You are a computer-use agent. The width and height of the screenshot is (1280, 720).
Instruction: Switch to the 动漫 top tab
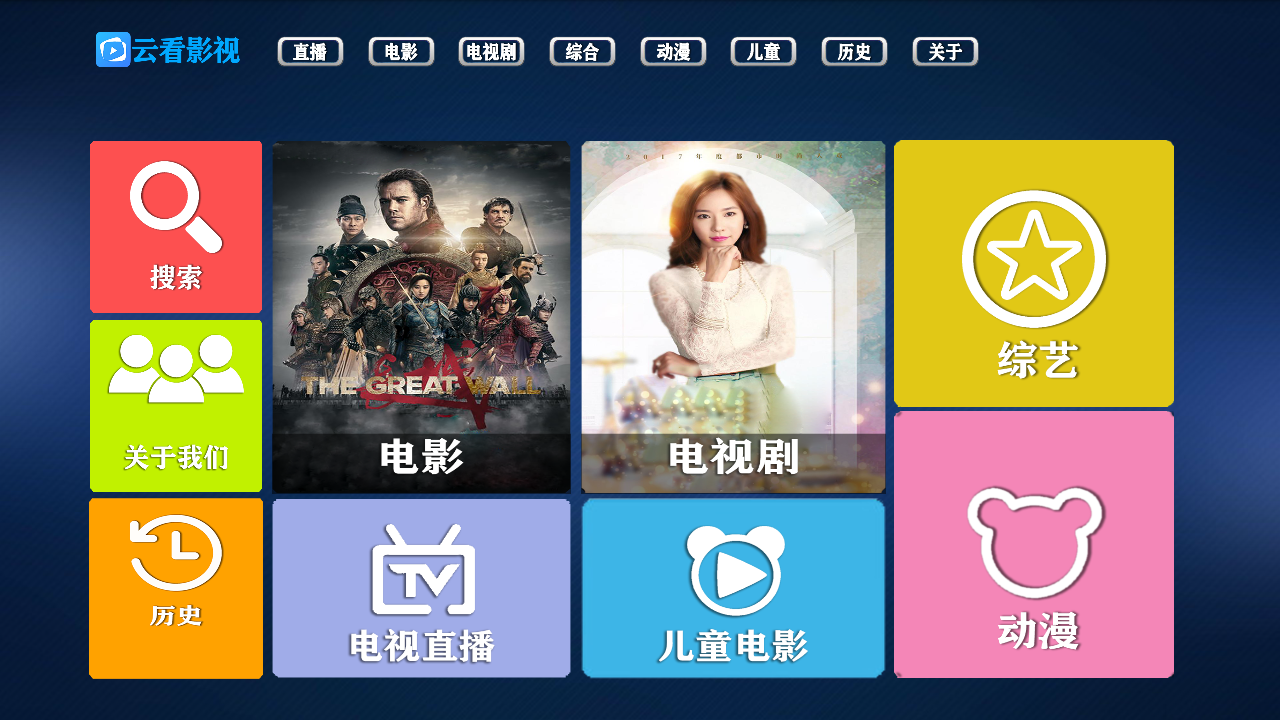pyautogui.click(x=673, y=52)
